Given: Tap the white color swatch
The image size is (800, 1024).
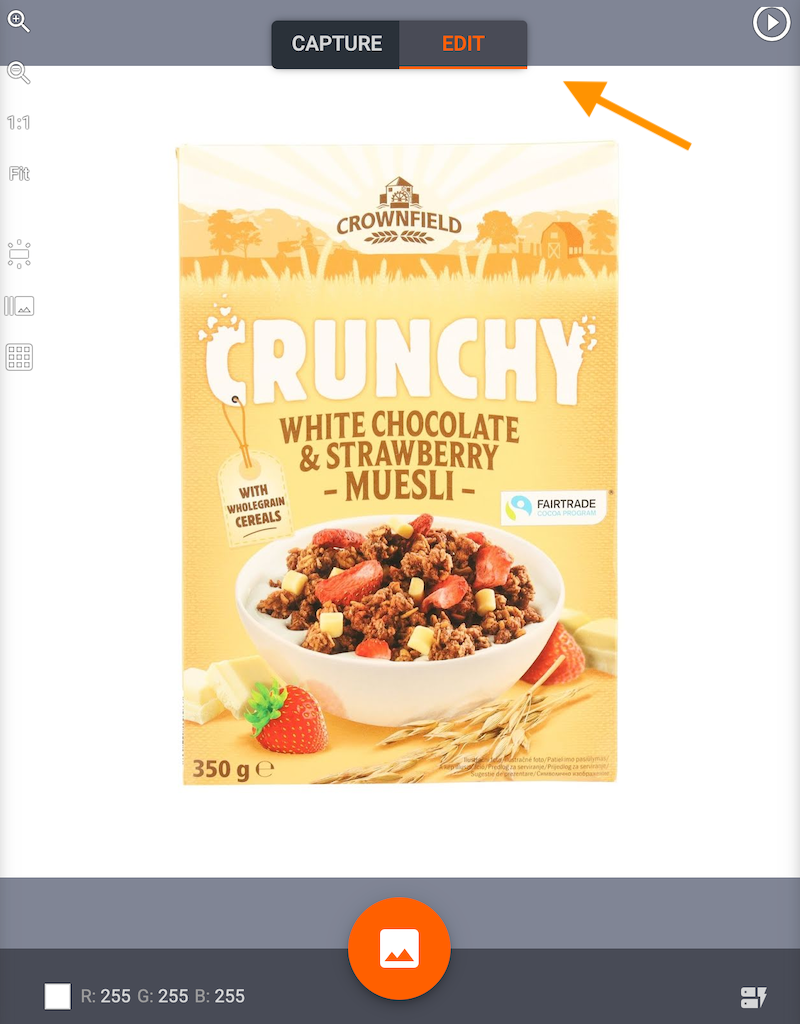Looking at the screenshot, I should point(57,996).
